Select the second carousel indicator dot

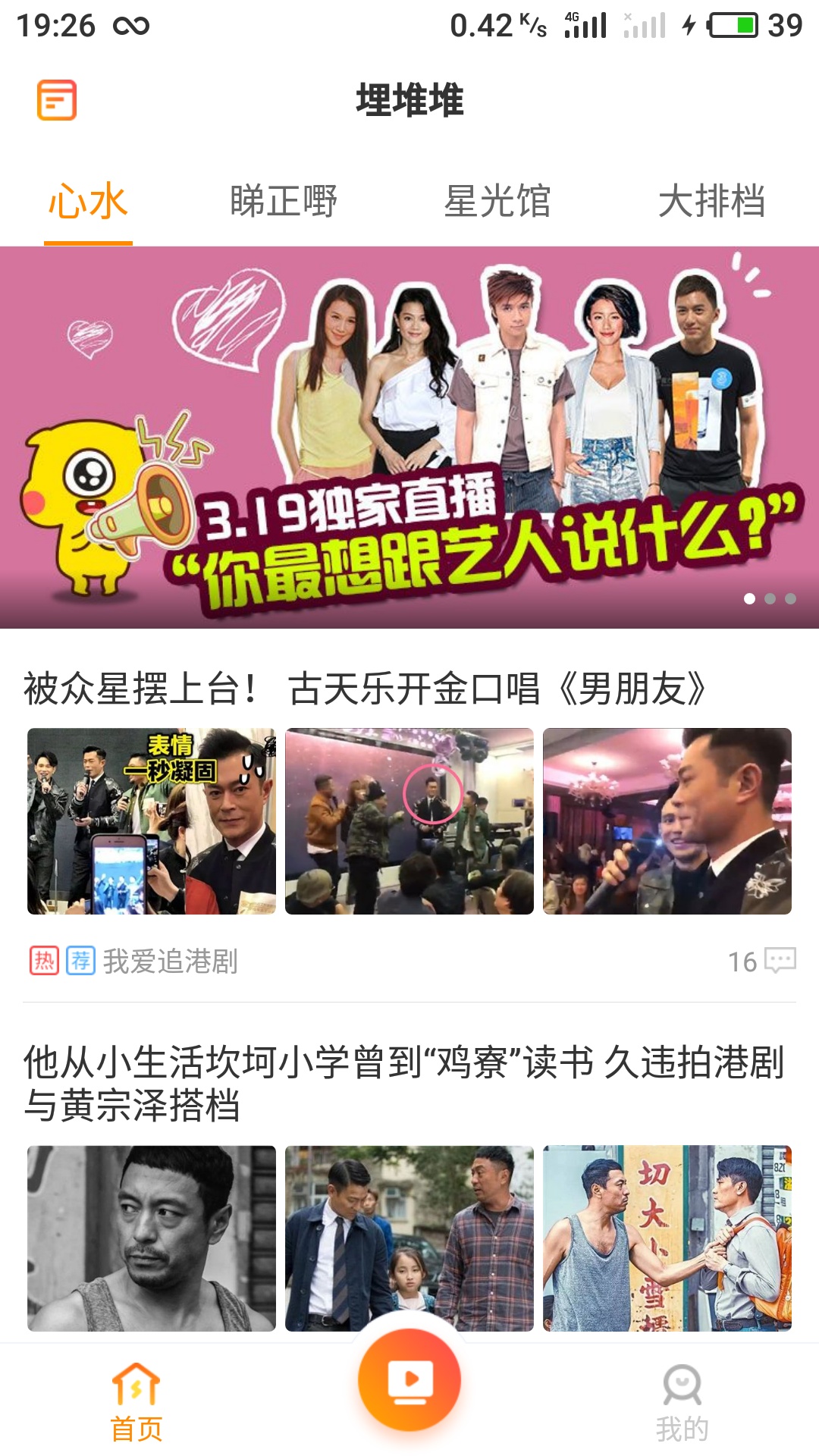771,600
